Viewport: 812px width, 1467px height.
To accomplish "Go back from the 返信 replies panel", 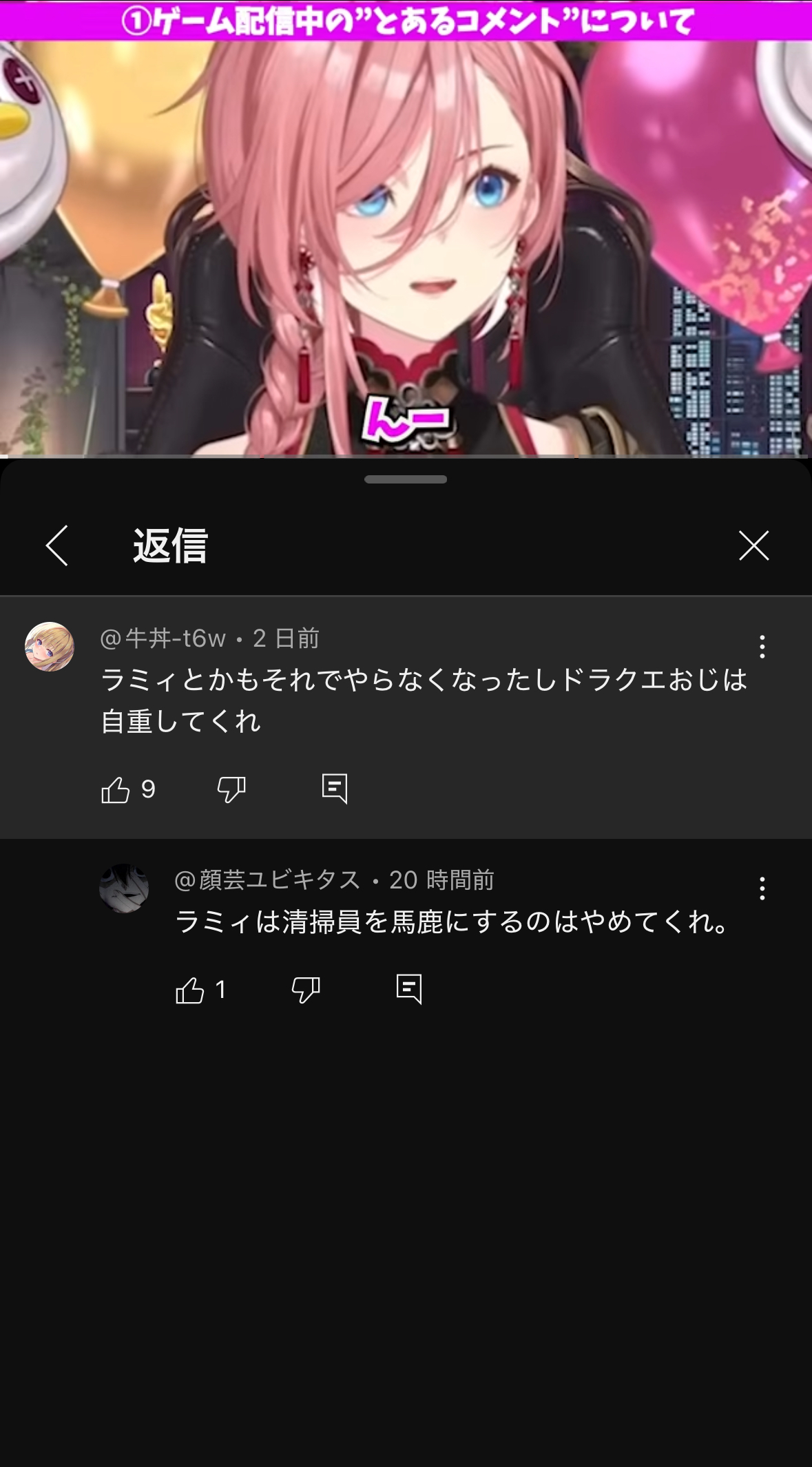I will coord(57,545).
